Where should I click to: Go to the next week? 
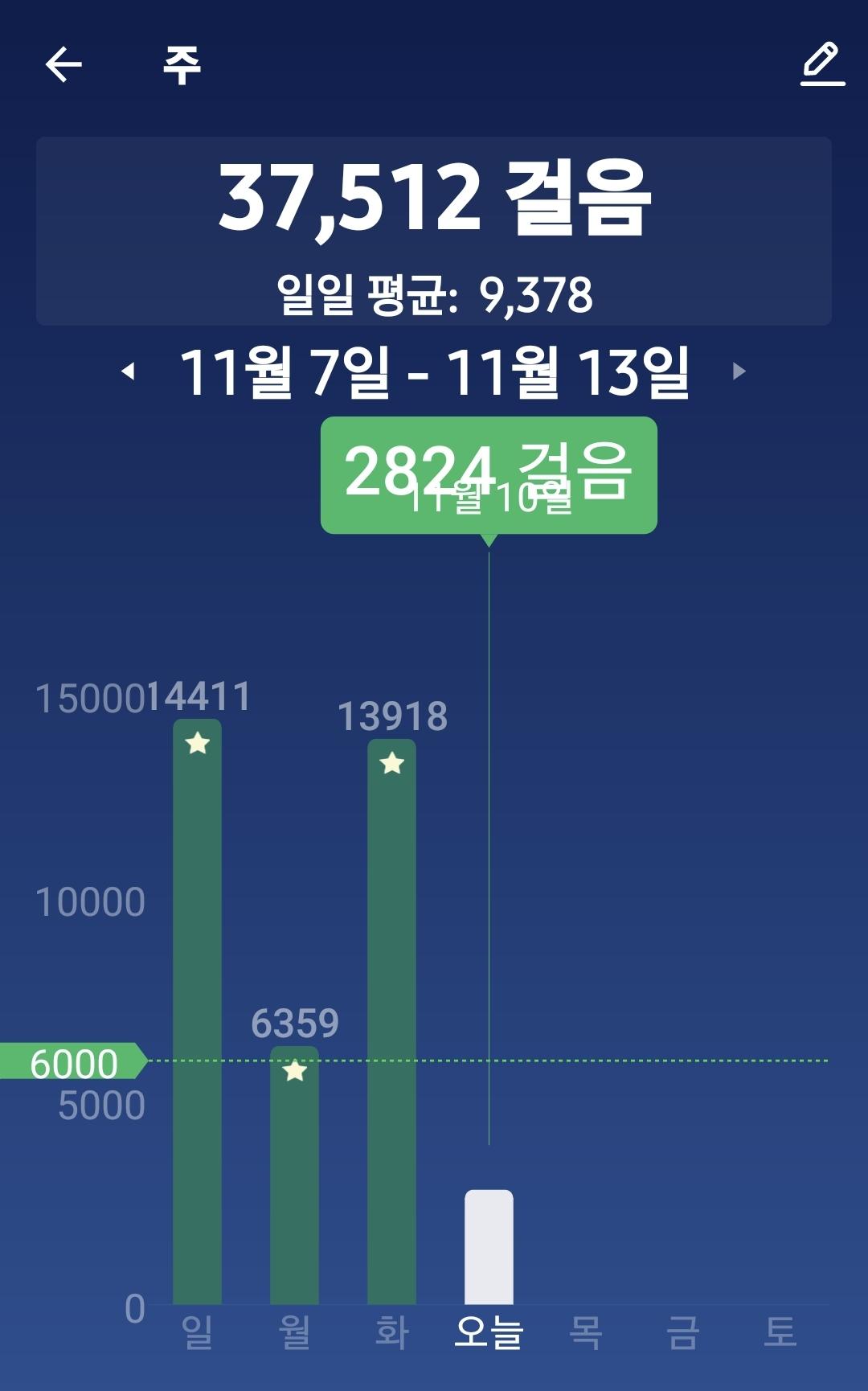[x=739, y=371]
